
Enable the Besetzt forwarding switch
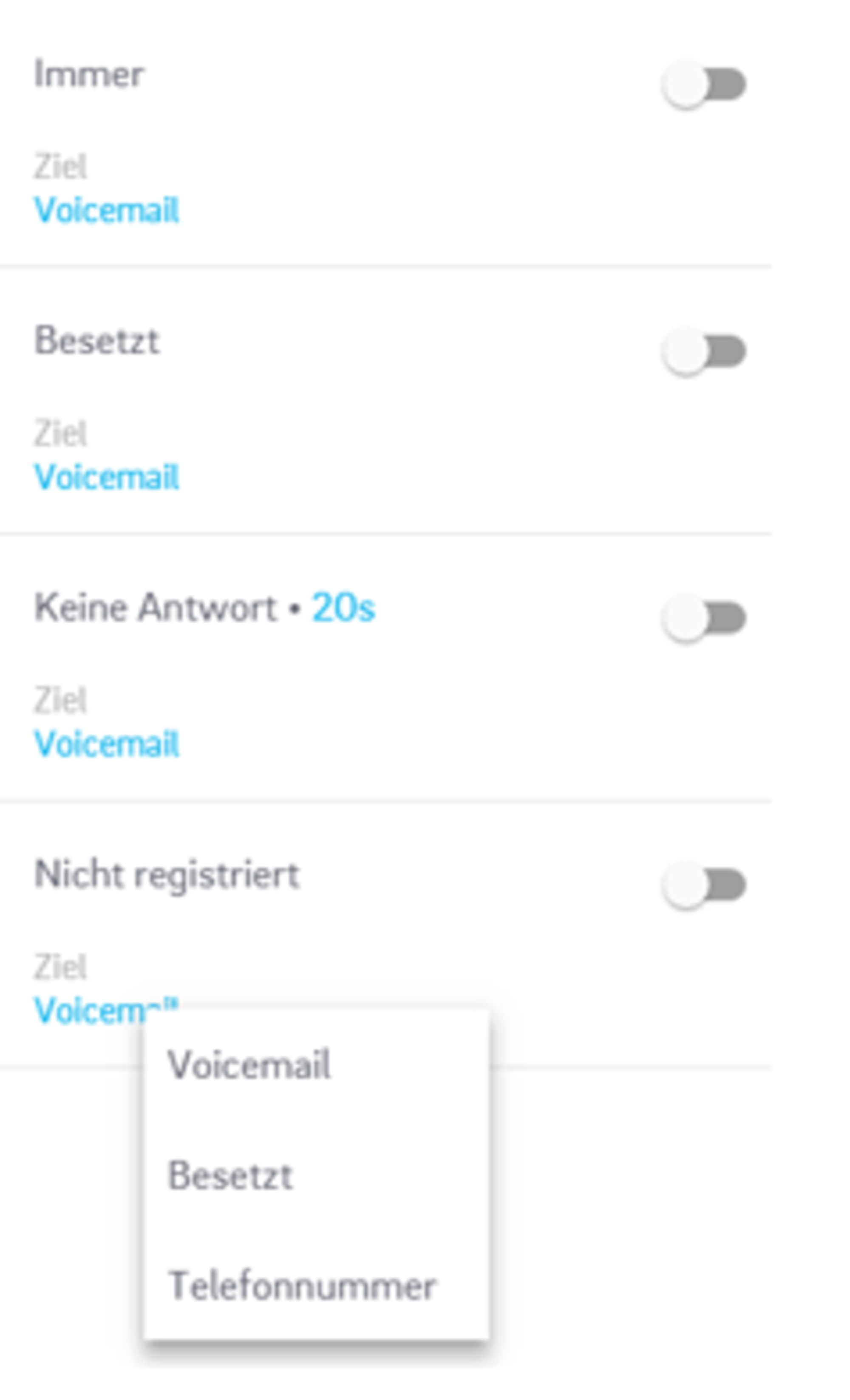(703, 351)
